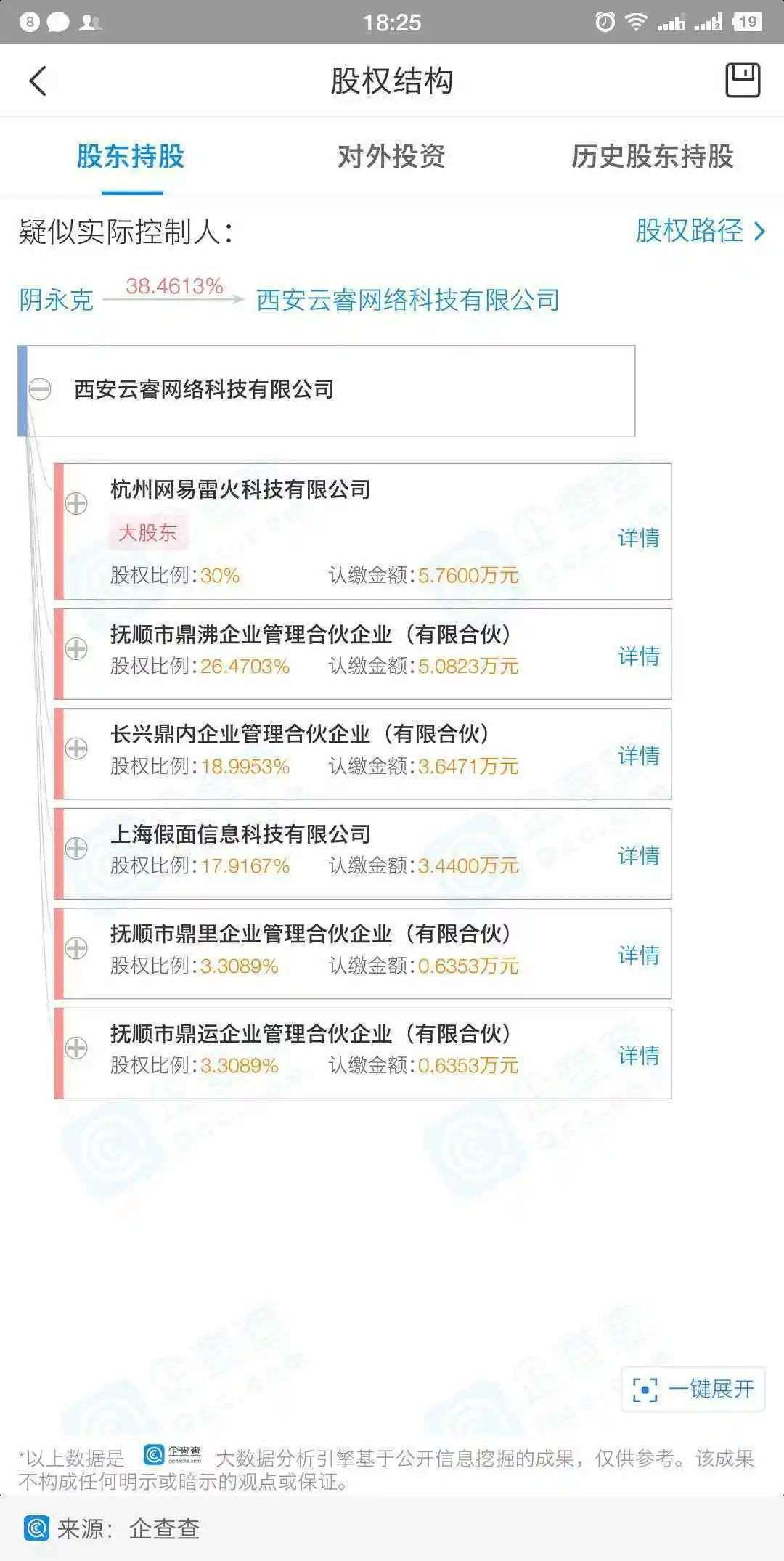The height and width of the screenshot is (1561, 784).
Task: Expand the 抚顺市鼎沸企业管理合伙企业 node
Action: 76,648
